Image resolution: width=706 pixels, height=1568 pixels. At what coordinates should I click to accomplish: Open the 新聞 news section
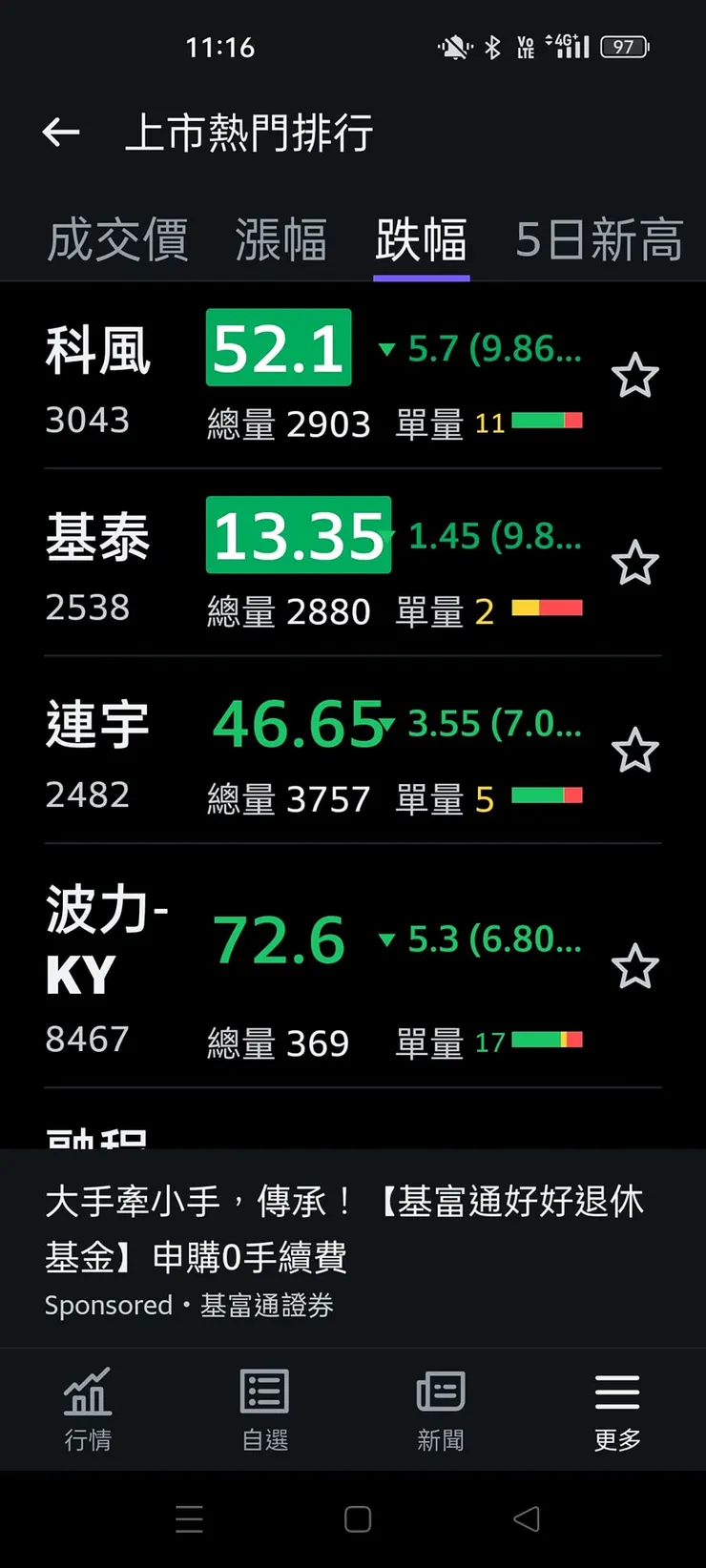coord(440,1409)
